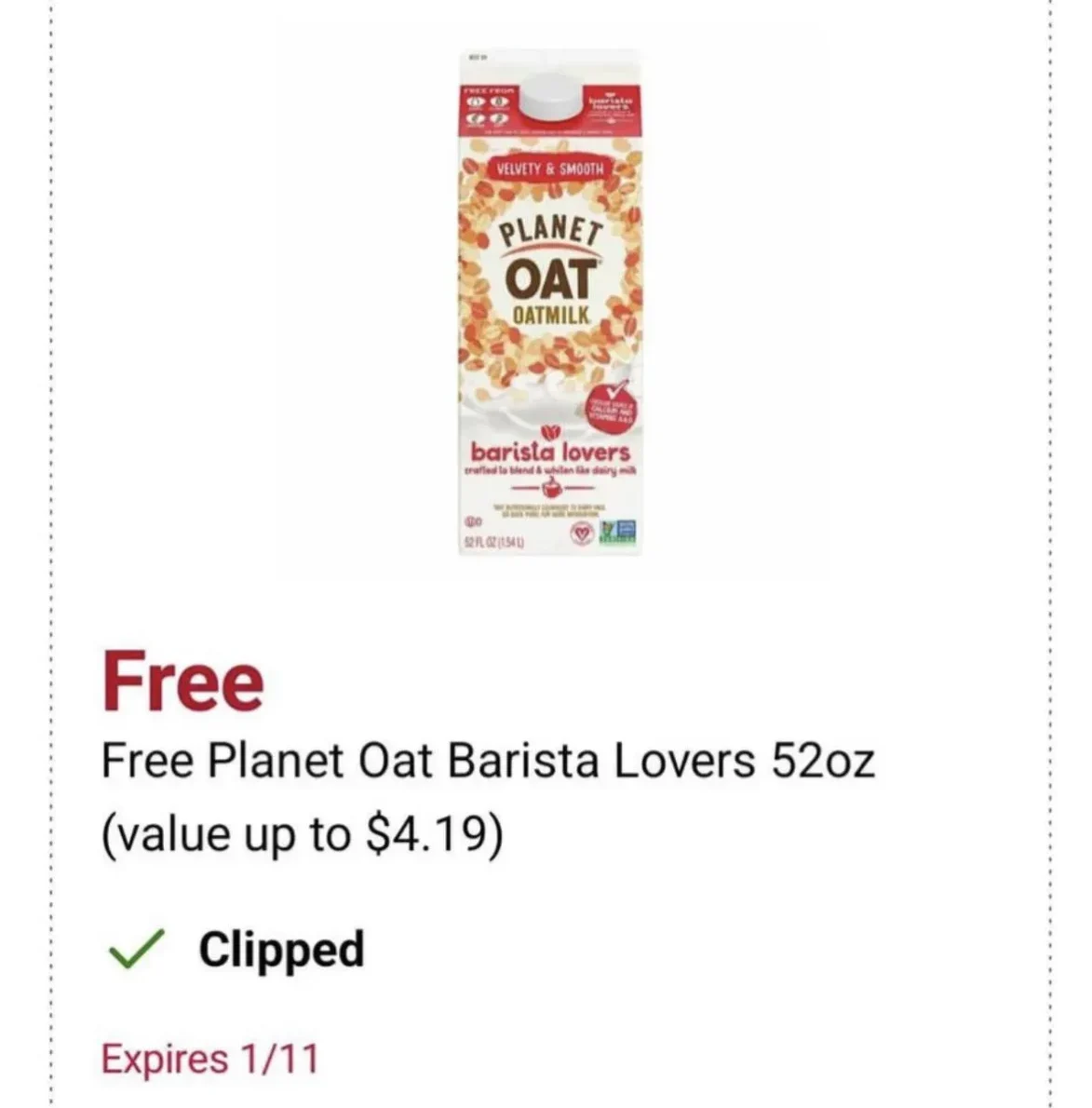Click the heart-shaped coffee bean above barista lovers
This screenshot has width=1092, height=1108.
tap(551, 433)
